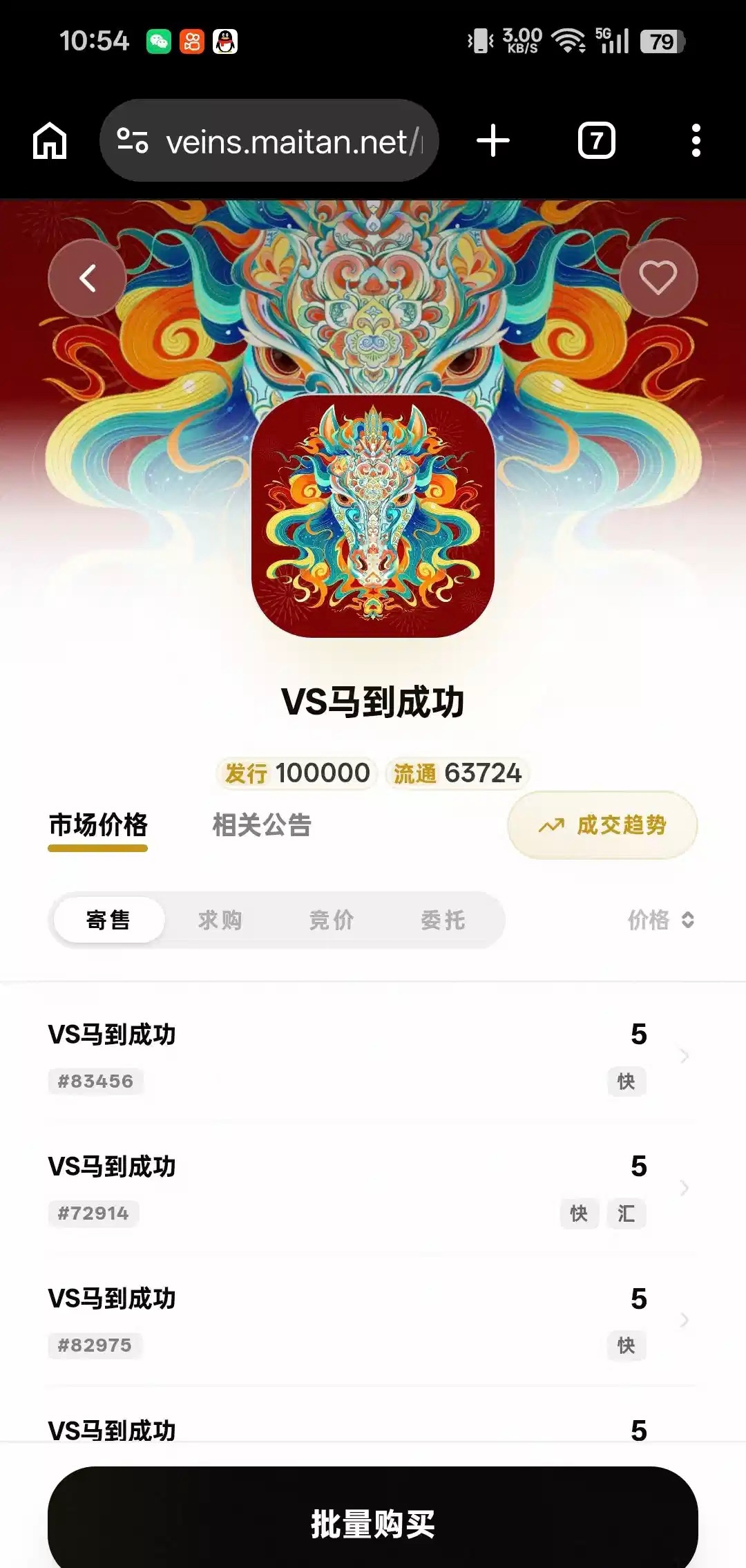The width and height of the screenshot is (746, 1568).
Task: Switch to the 委托 segment
Action: pyautogui.click(x=443, y=920)
